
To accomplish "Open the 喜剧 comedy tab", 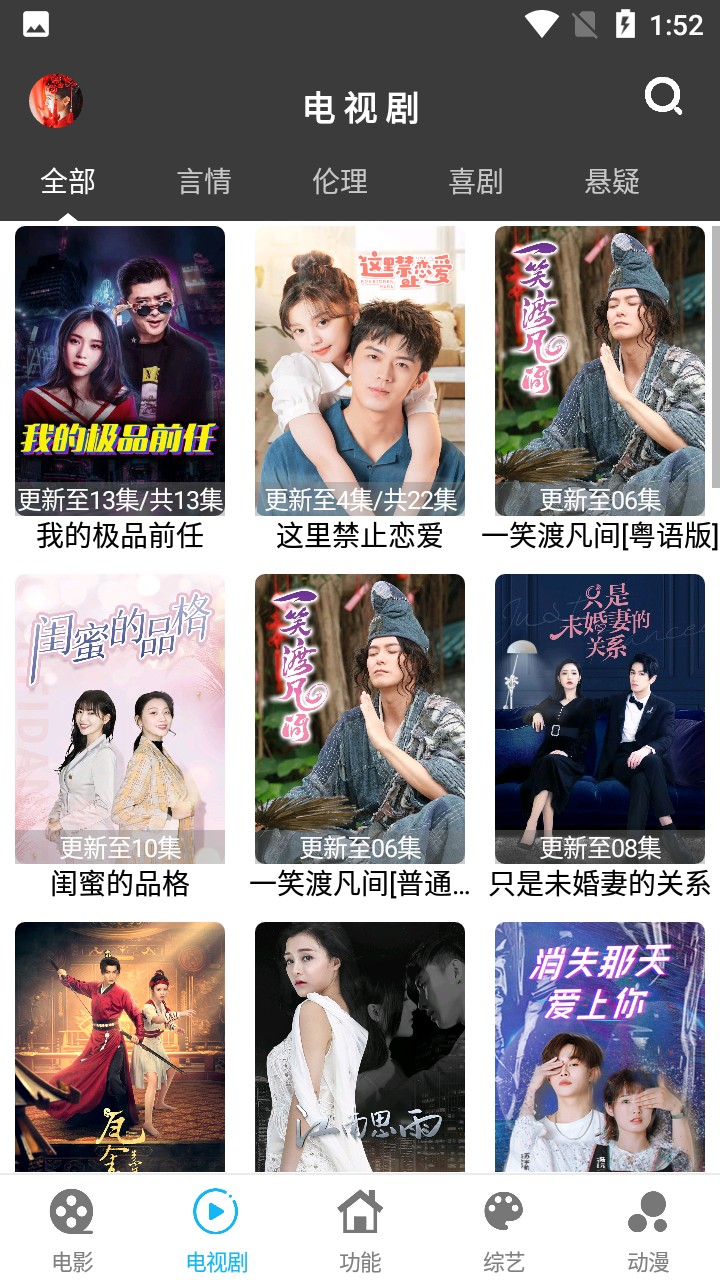I will tap(475, 182).
